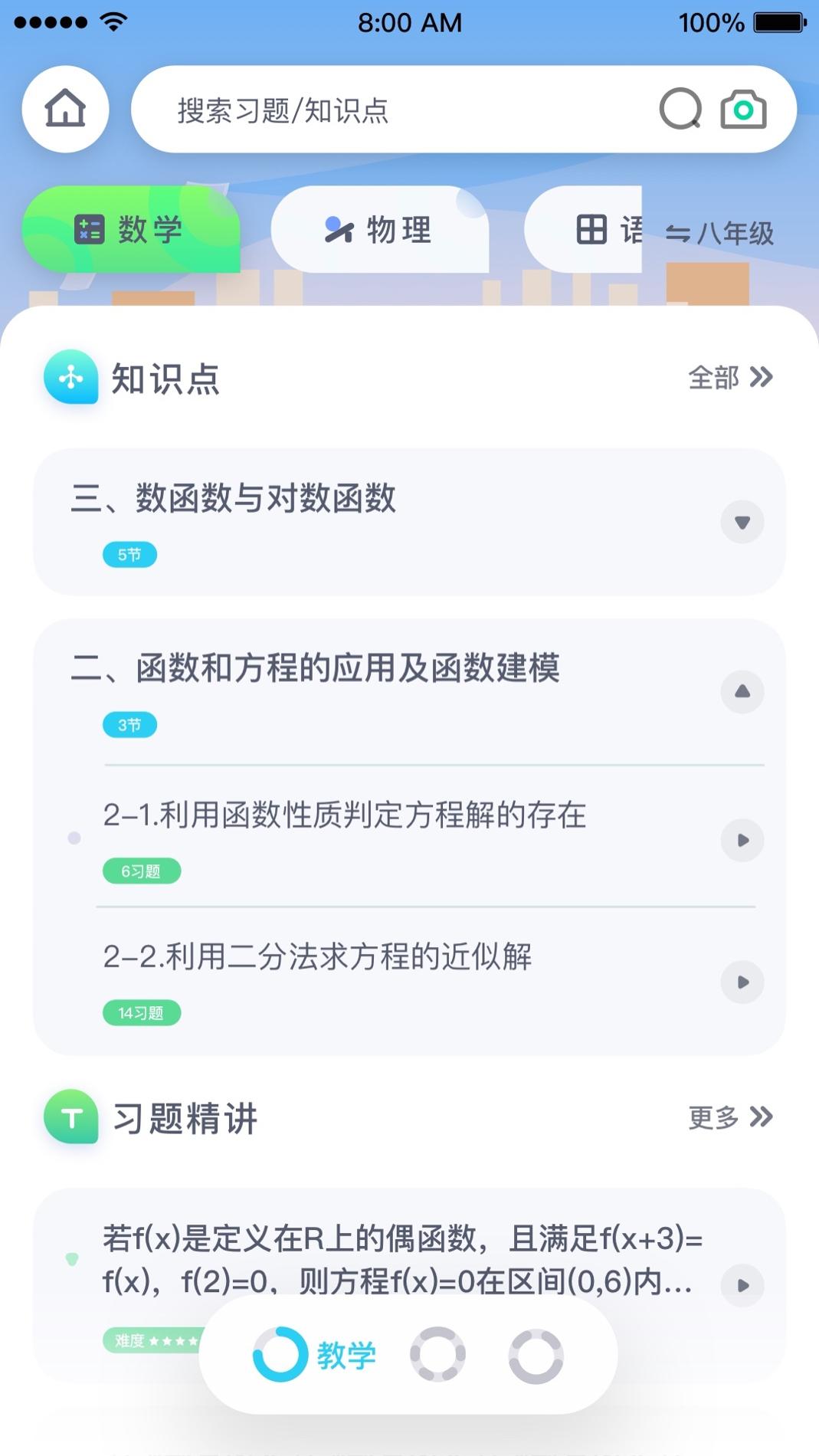Click the 习题精讲 section icon
This screenshot has height=1456, width=819.
pyautogui.click(x=70, y=1118)
